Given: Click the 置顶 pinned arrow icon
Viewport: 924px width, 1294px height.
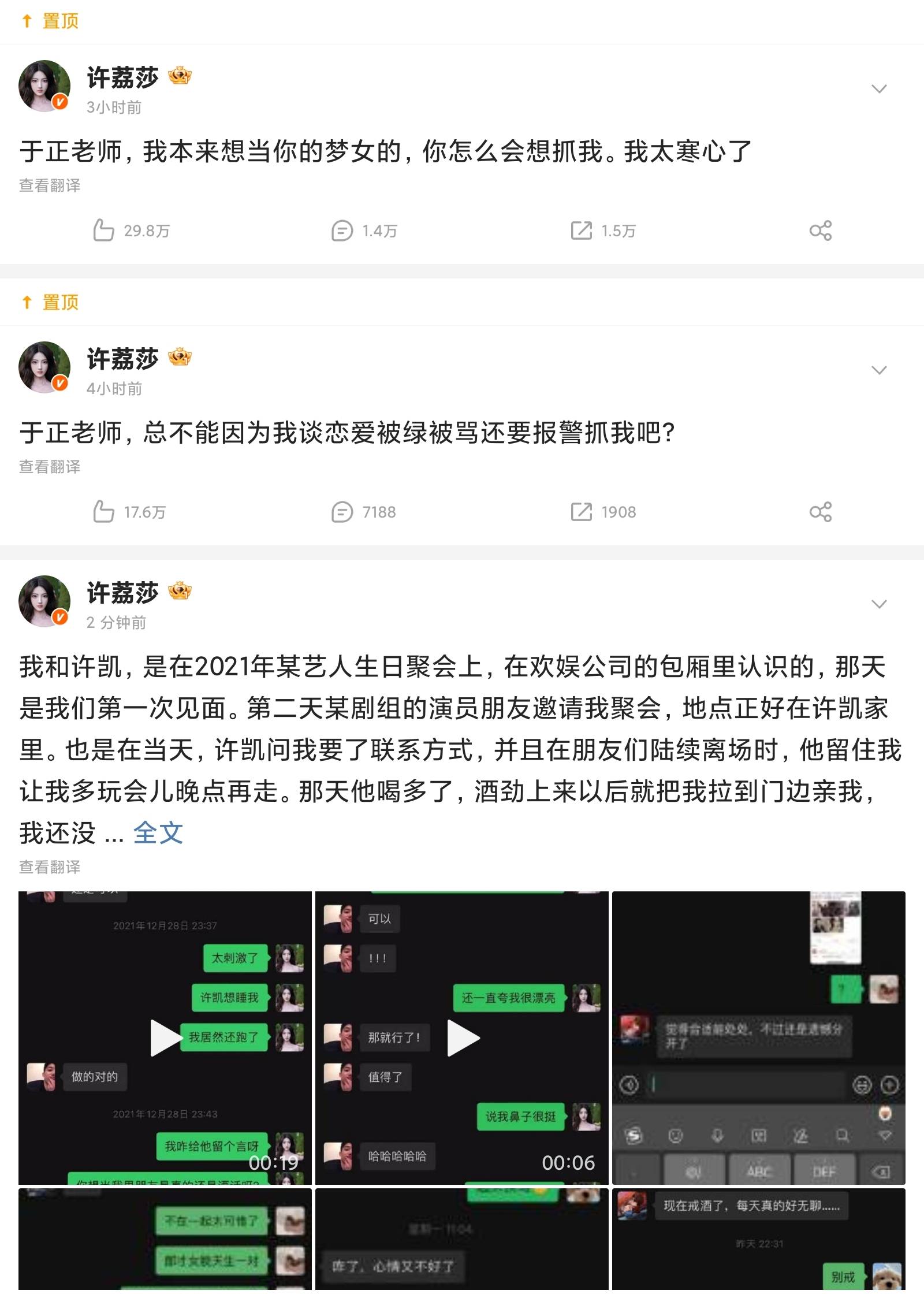Looking at the screenshot, I should [26, 21].
